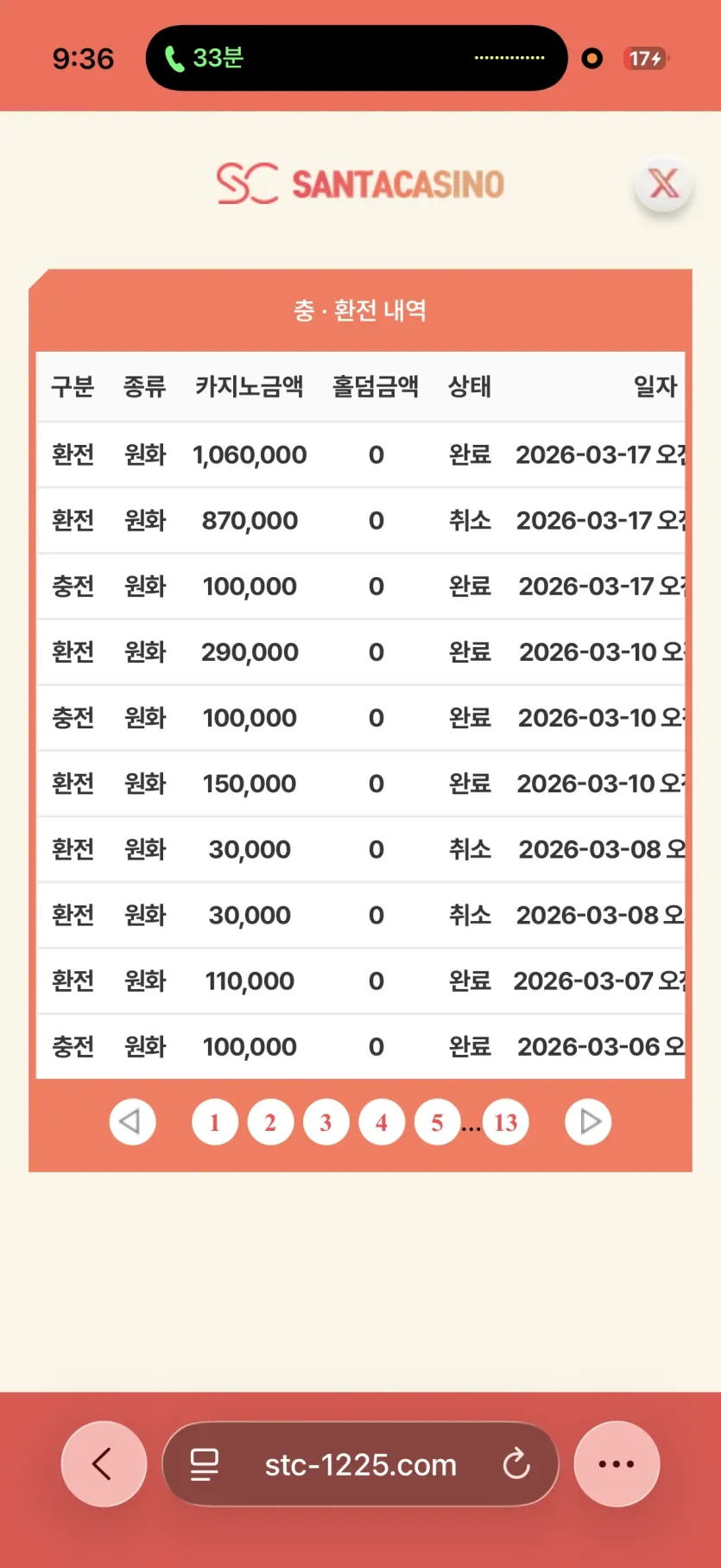The width and height of the screenshot is (721, 1568).
Task: Tap page number 5
Action: [x=437, y=1121]
